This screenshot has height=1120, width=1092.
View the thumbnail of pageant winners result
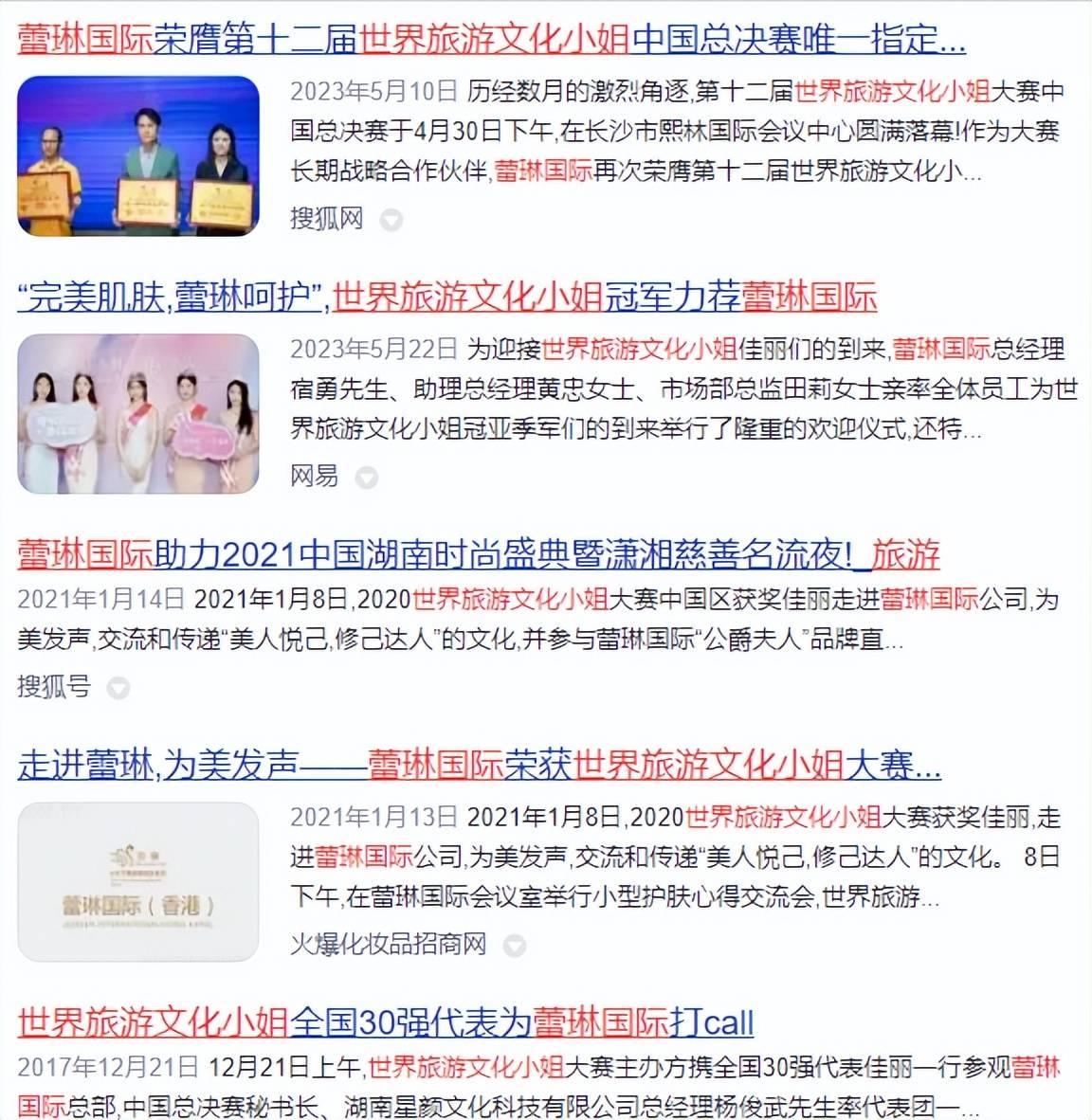pyautogui.click(x=138, y=413)
